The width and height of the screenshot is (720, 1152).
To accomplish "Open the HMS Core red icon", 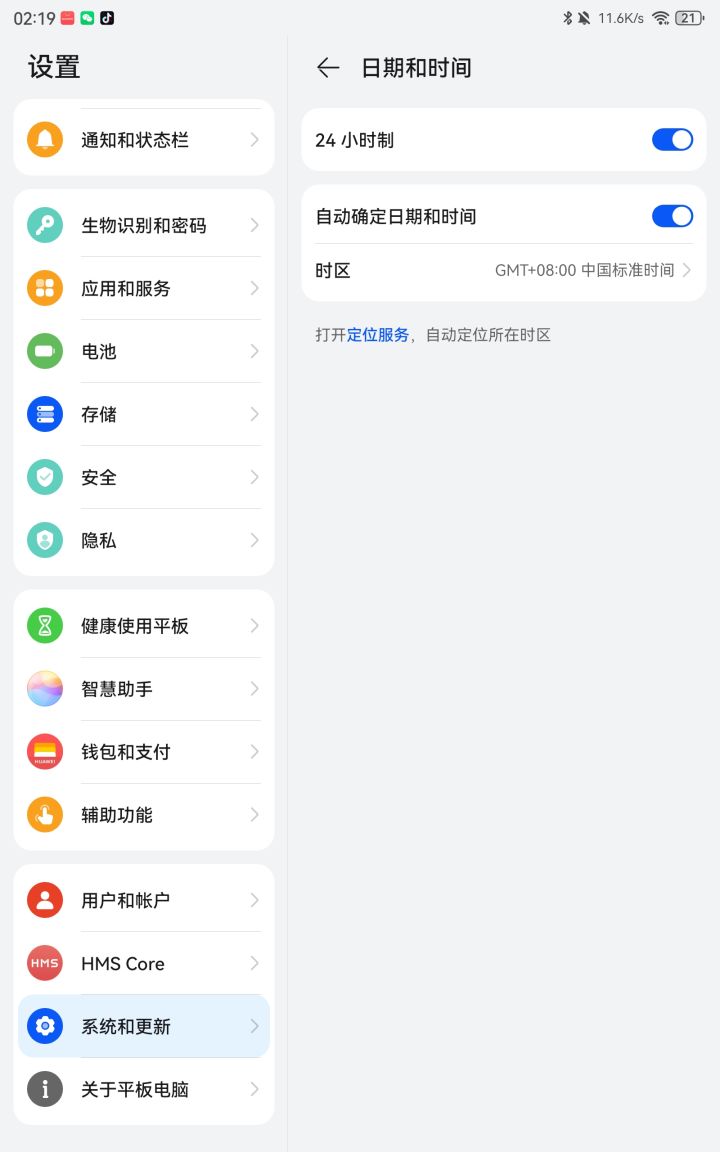I will tap(44, 963).
